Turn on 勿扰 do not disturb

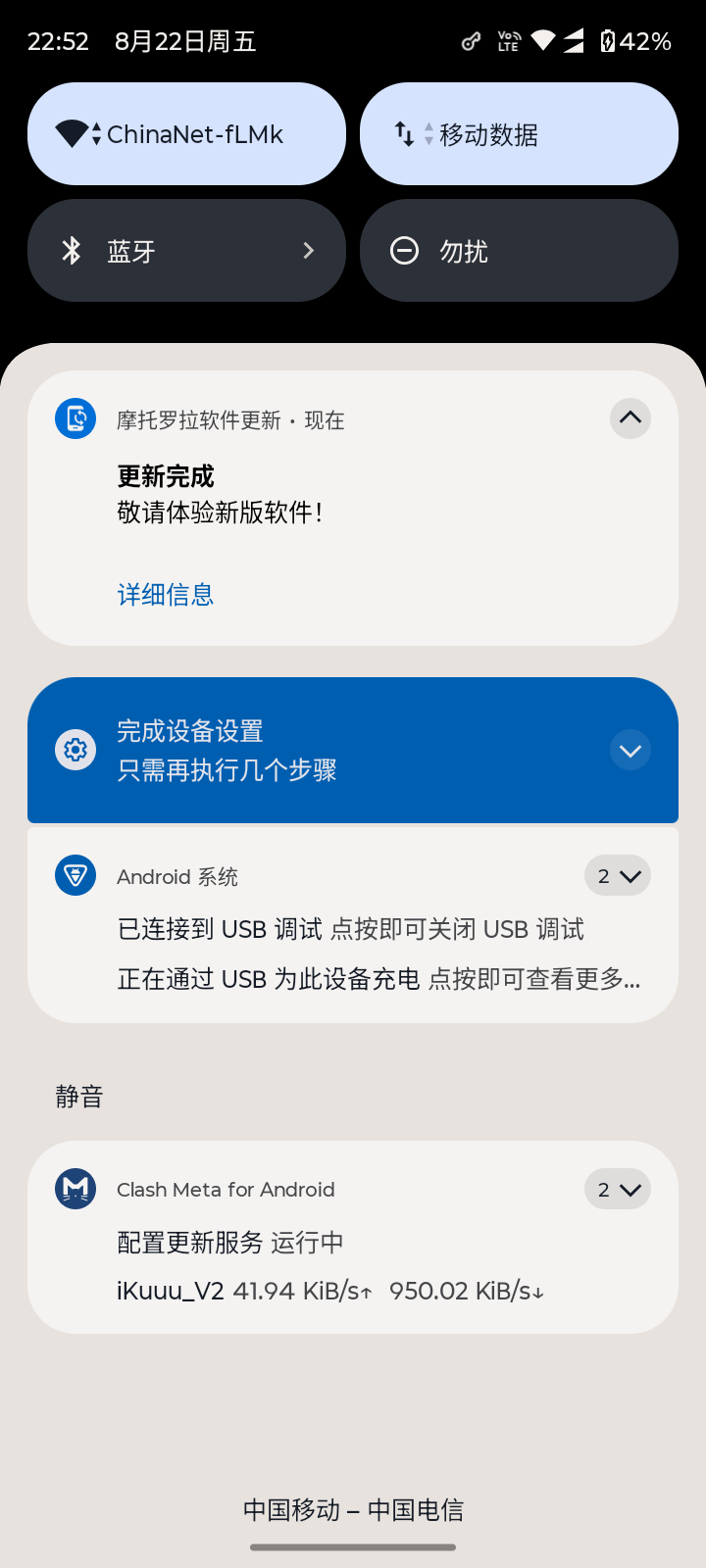point(519,251)
